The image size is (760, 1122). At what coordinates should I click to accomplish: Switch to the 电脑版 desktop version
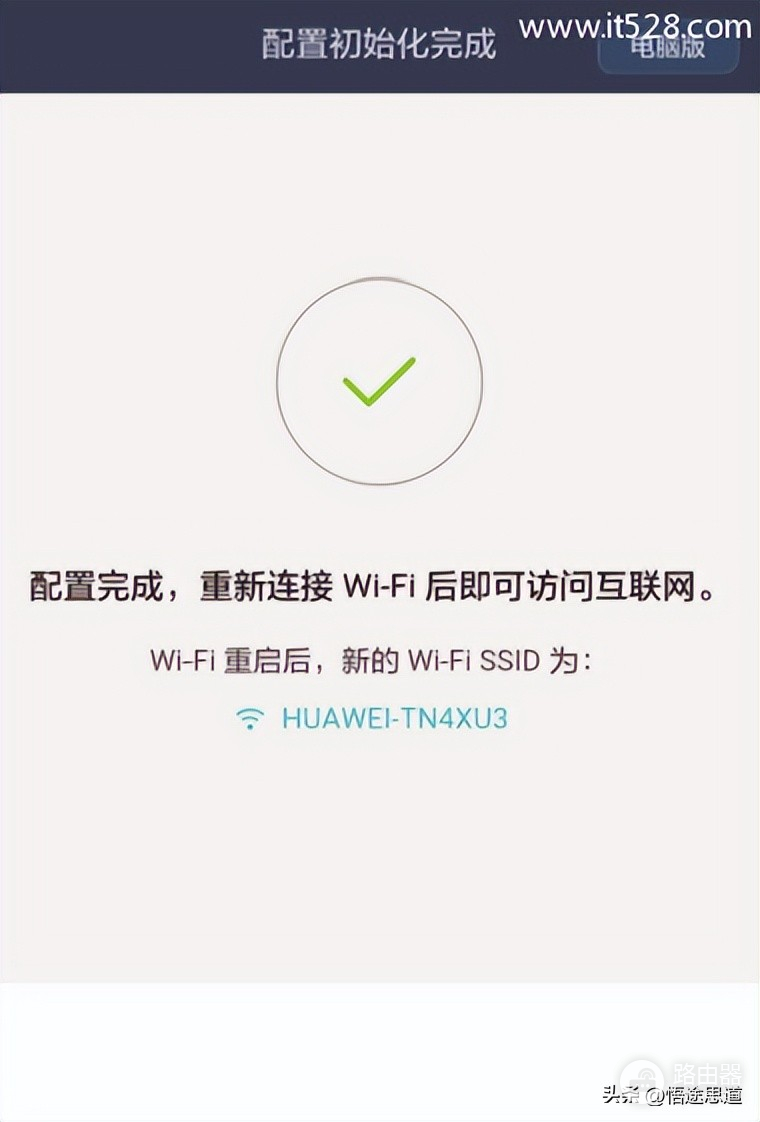coord(668,48)
